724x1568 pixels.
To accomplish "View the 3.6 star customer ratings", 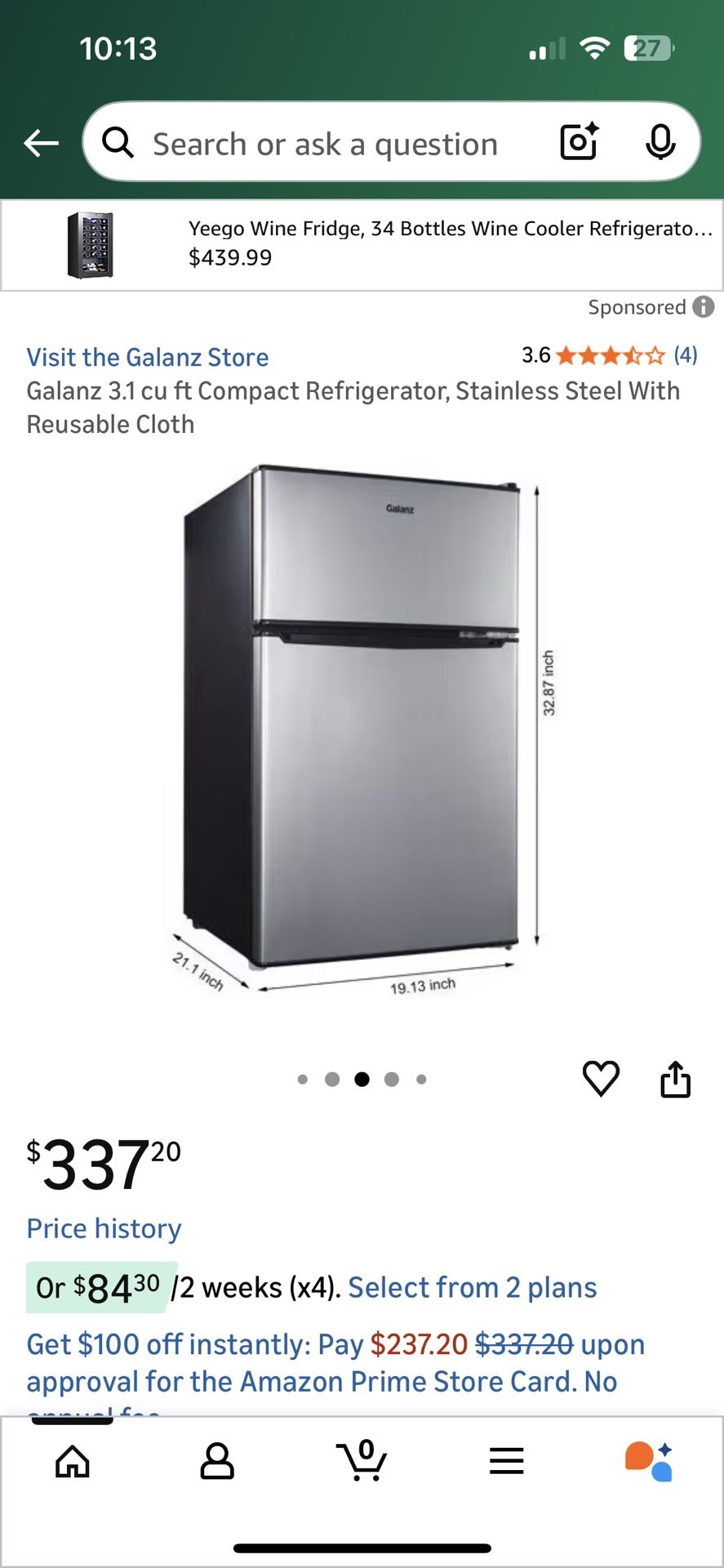I will tap(609, 355).
